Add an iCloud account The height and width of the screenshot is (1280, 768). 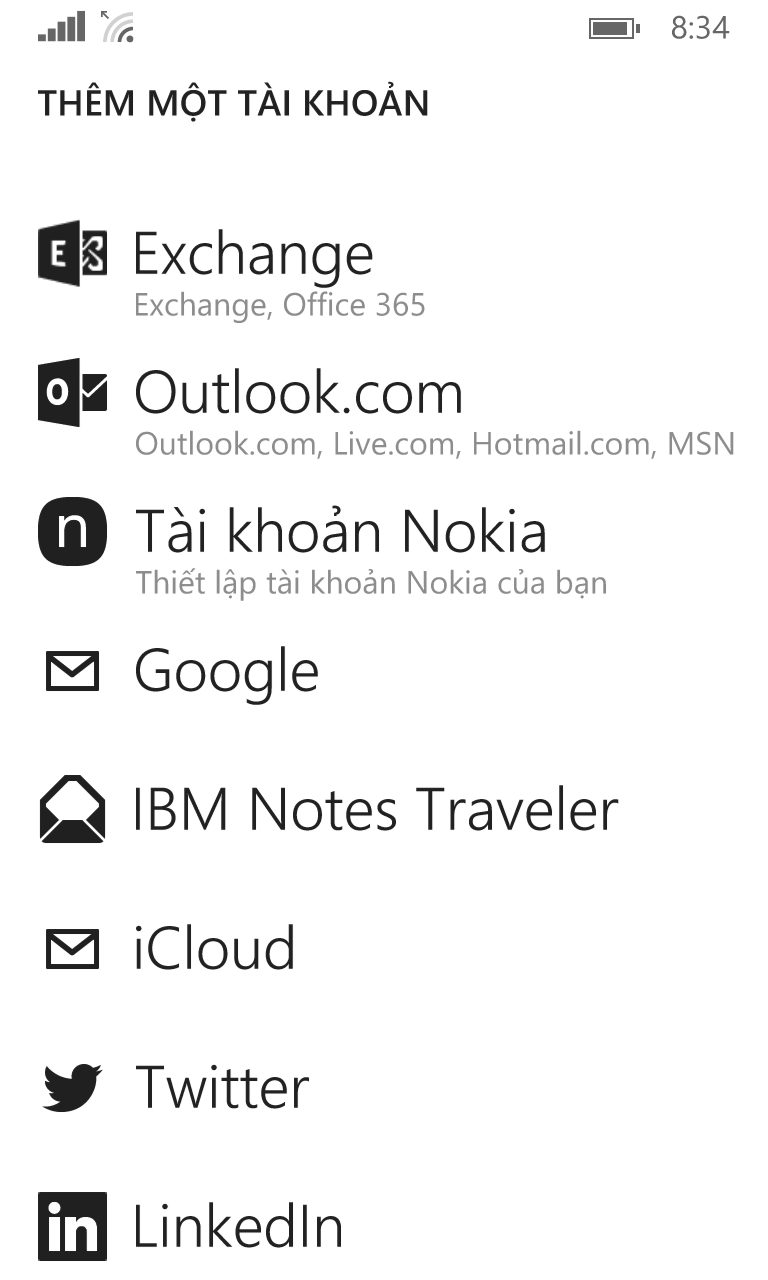pyautogui.click(x=214, y=949)
